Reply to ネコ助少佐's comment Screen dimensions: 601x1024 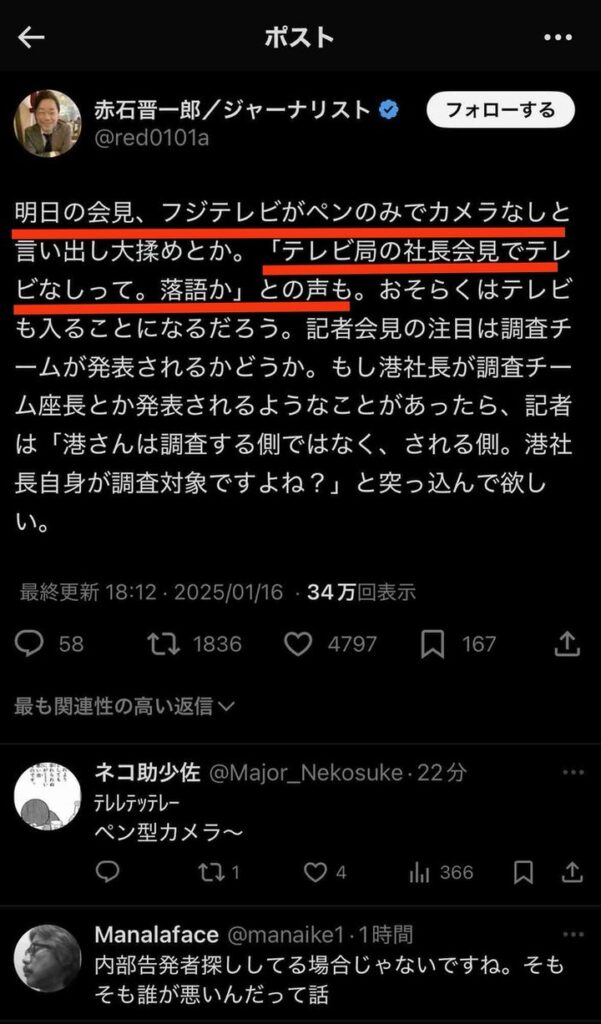pos(107,872)
